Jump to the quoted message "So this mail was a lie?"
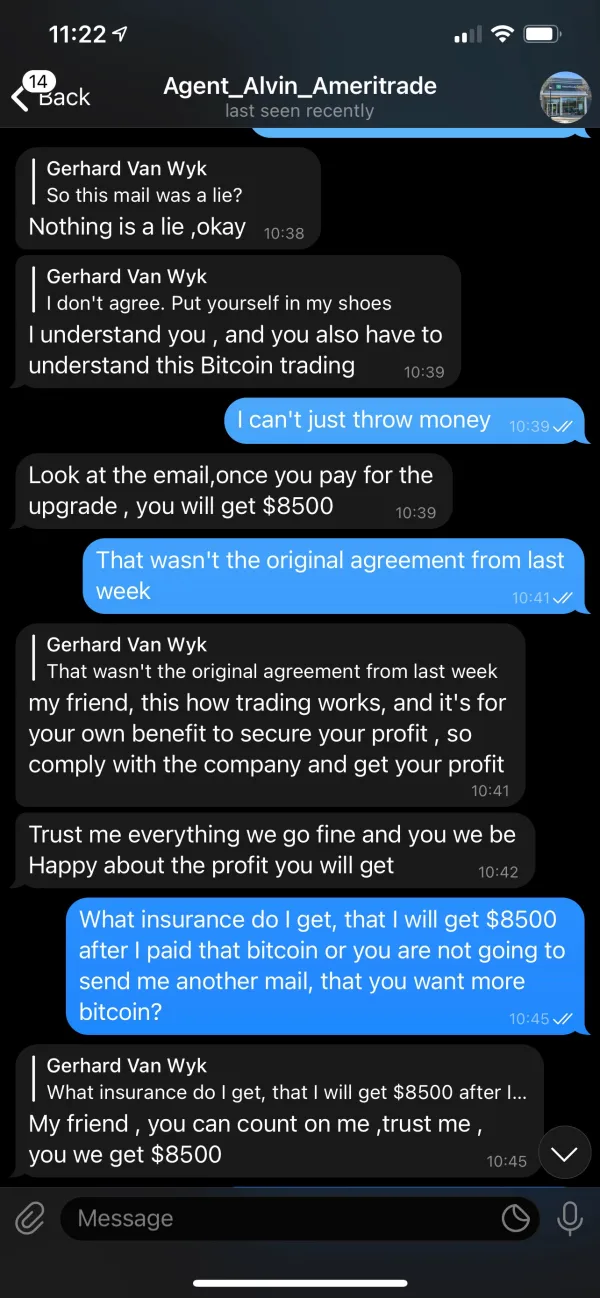Image resolution: width=600 pixels, height=1298 pixels. coord(145,183)
